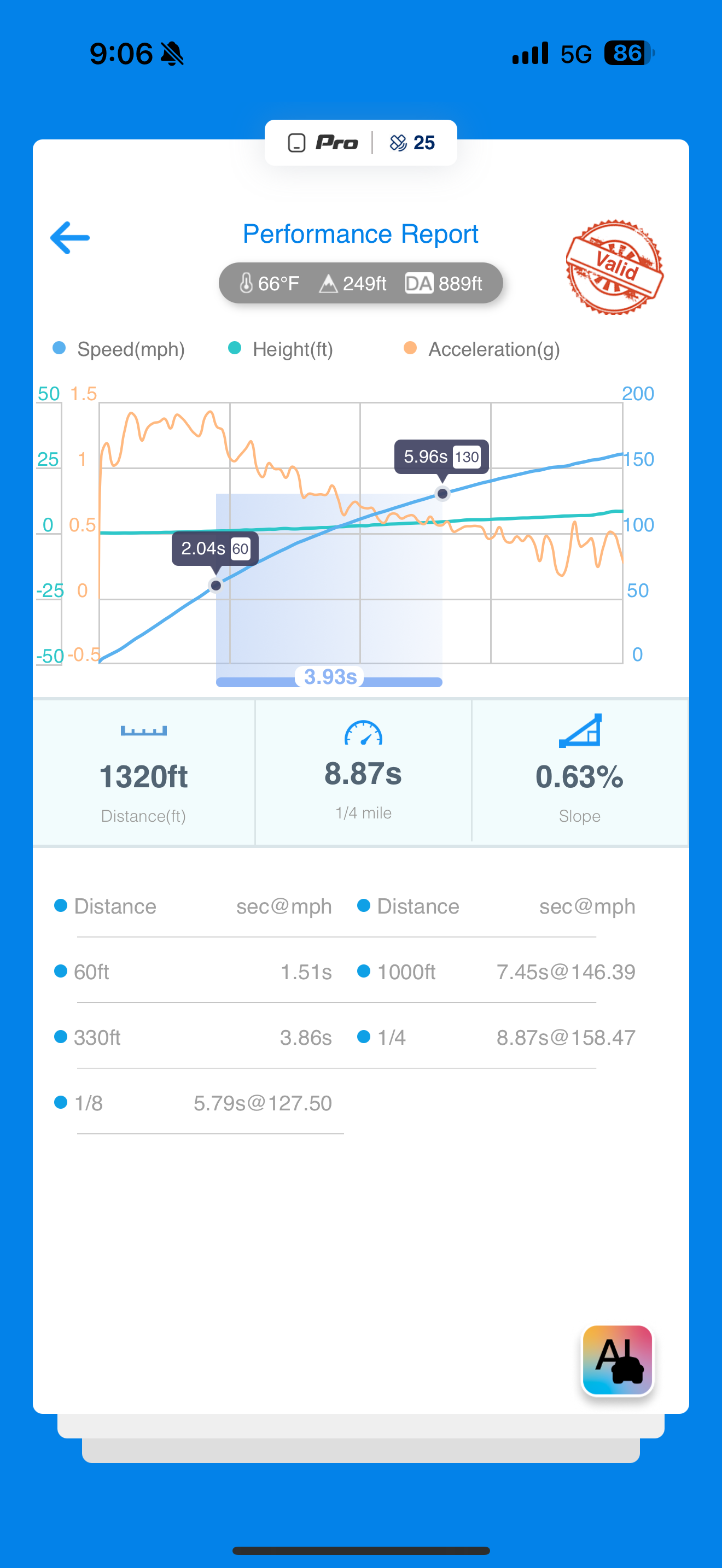722x1568 pixels.
Task: Tap the weather and altitude info pill
Action: pyautogui.click(x=360, y=283)
